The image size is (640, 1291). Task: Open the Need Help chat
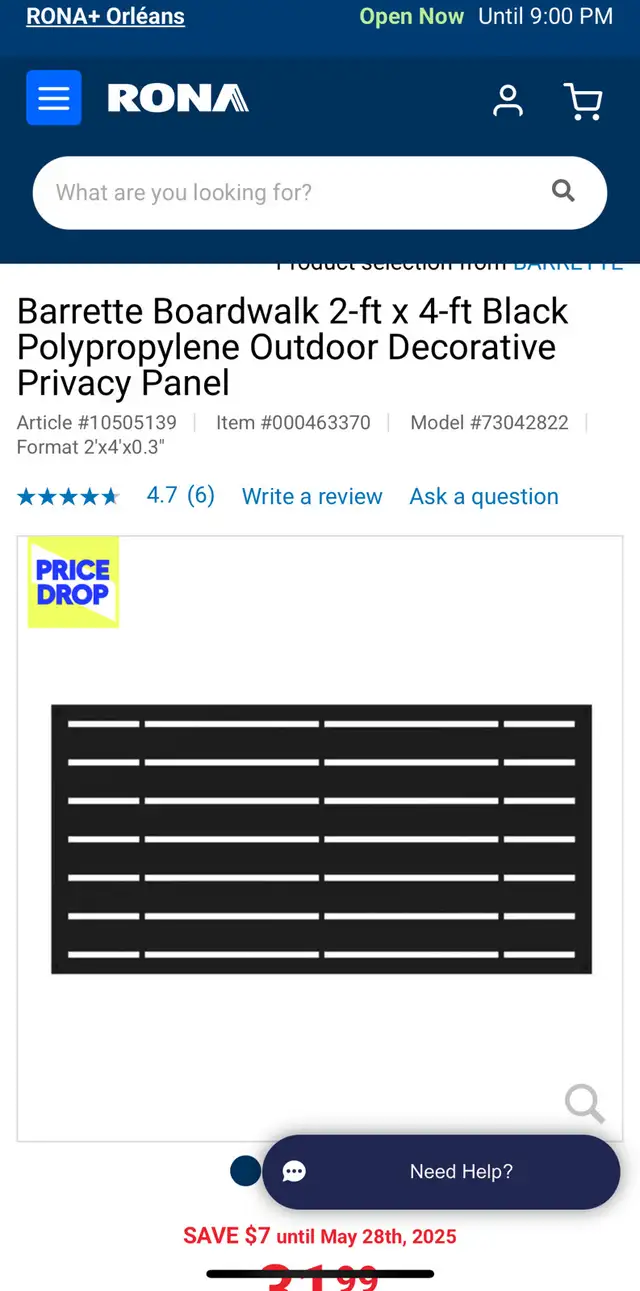pyautogui.click(x=441, y=1172)
